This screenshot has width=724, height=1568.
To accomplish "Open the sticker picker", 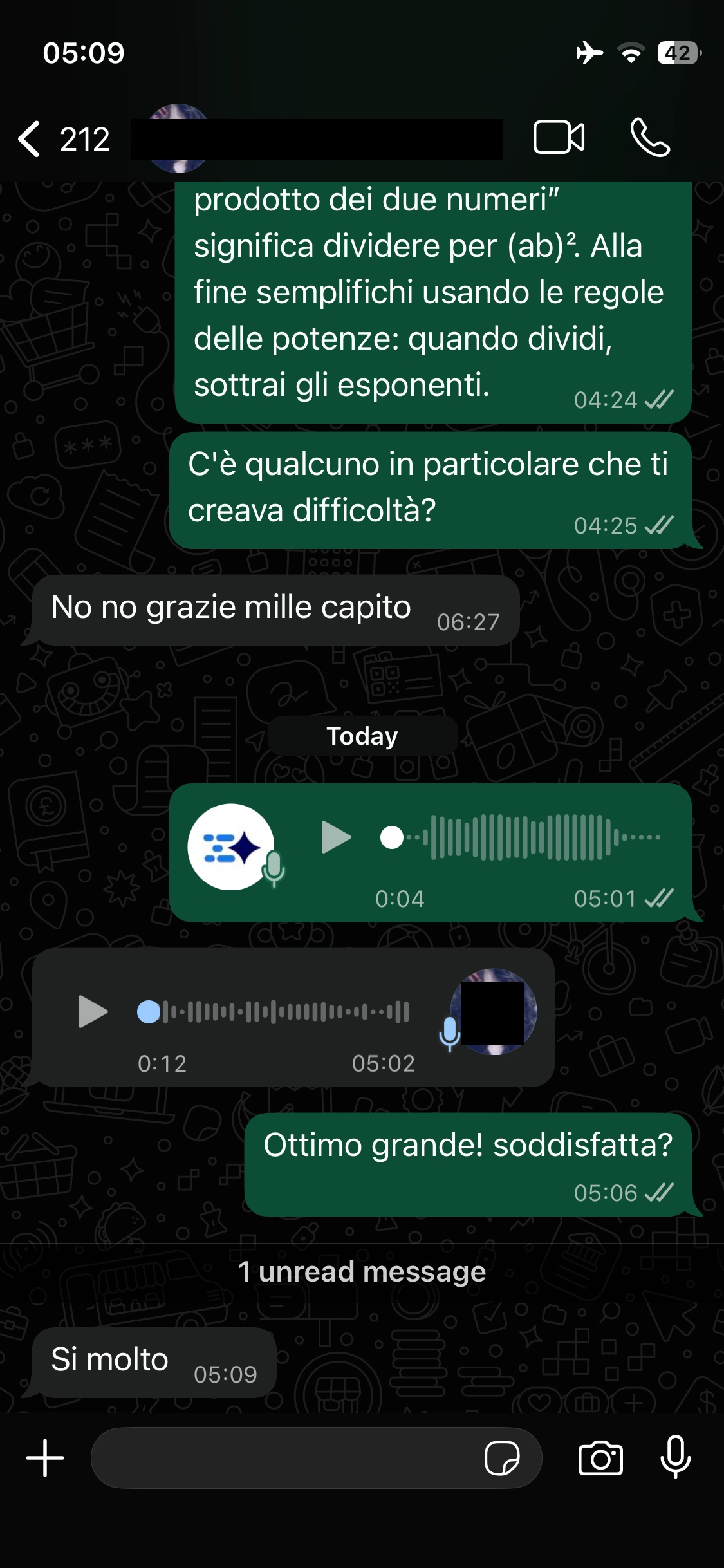I will (x=502, y=1458).
